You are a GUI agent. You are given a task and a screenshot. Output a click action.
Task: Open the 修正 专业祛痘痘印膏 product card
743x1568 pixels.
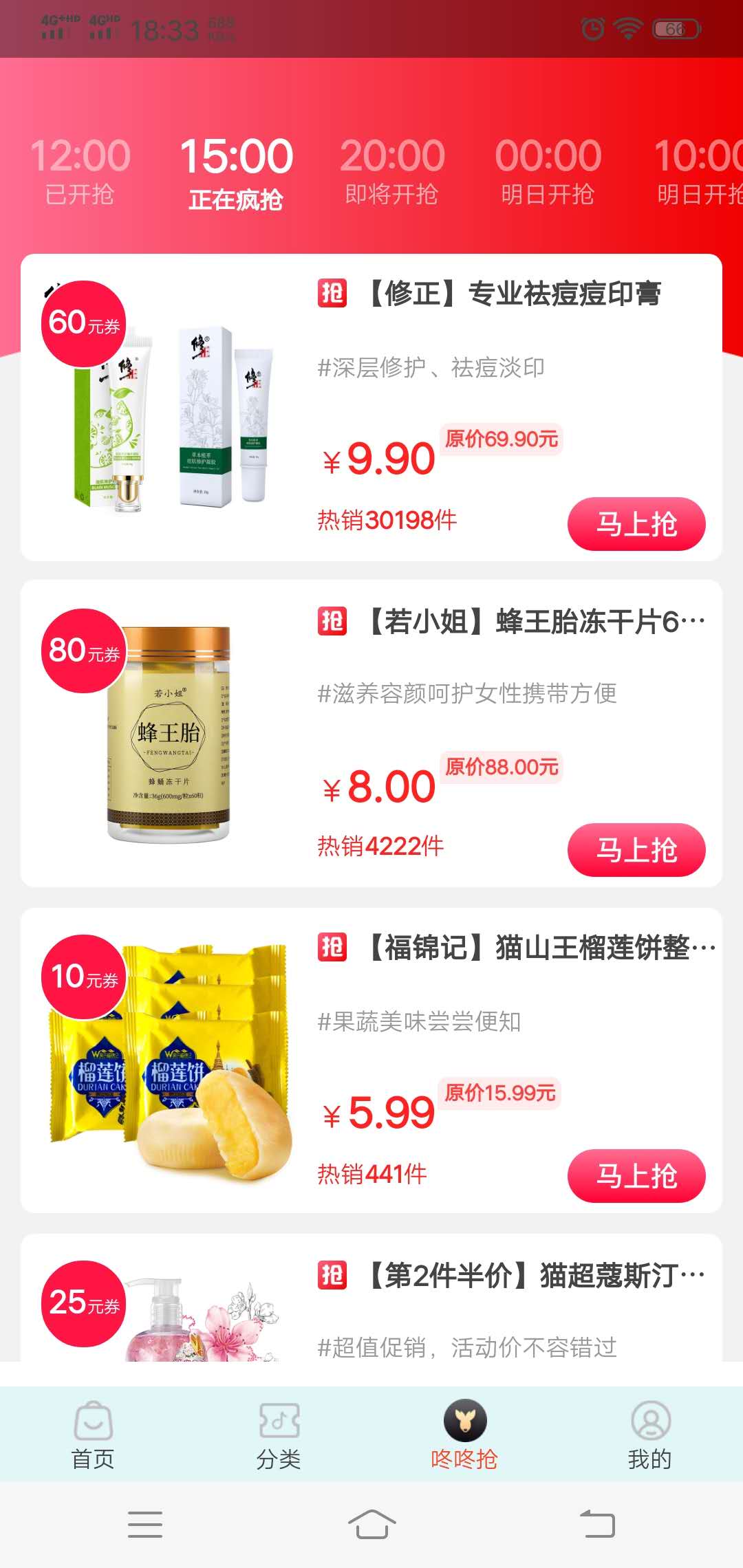click(x=371, y=407)
